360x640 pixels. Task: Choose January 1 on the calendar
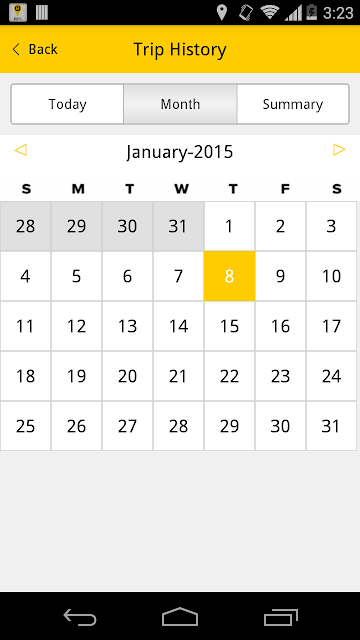[x=229, y=226]
